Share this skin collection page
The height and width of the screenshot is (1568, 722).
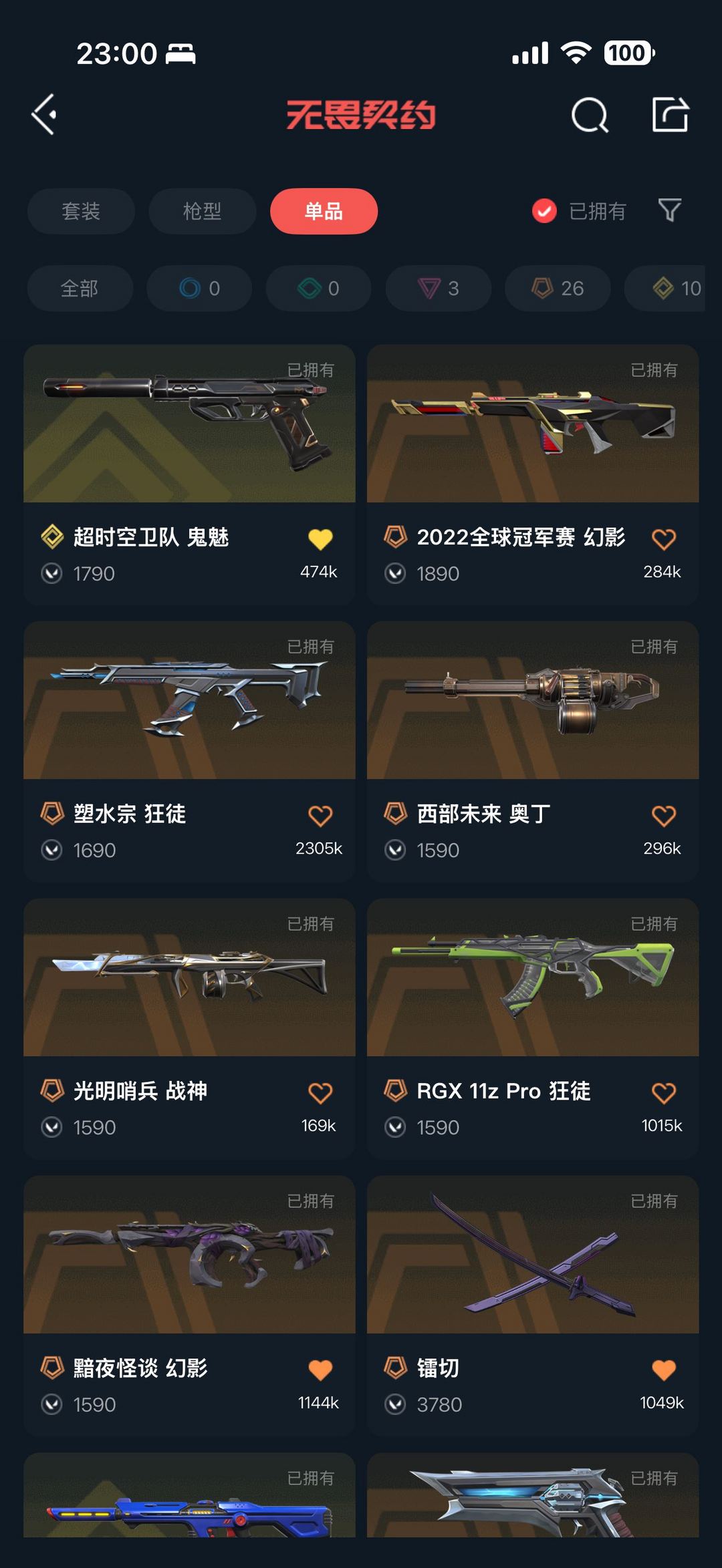coord(670,115)
